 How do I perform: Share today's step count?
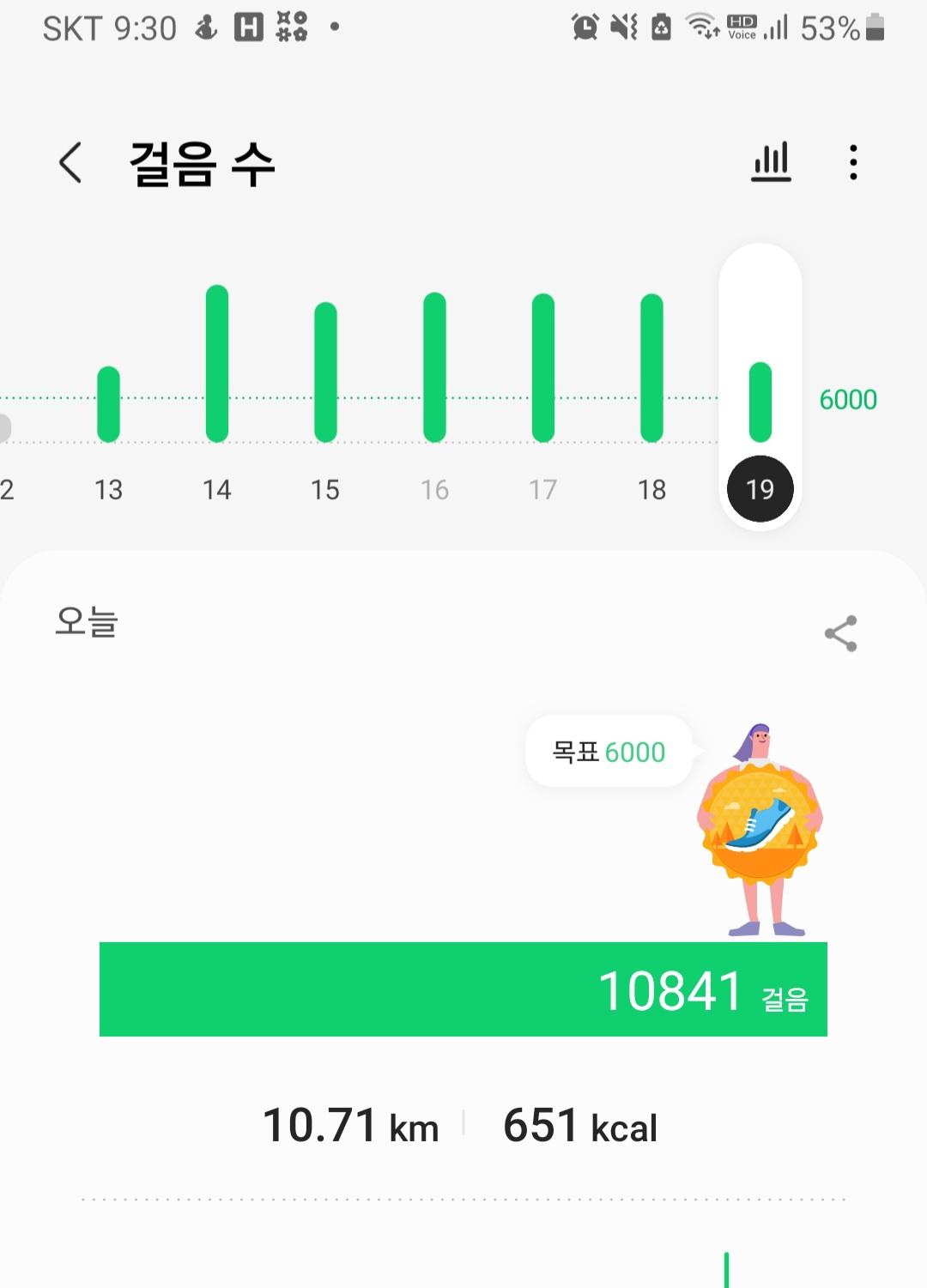click(x=840, y=634)
